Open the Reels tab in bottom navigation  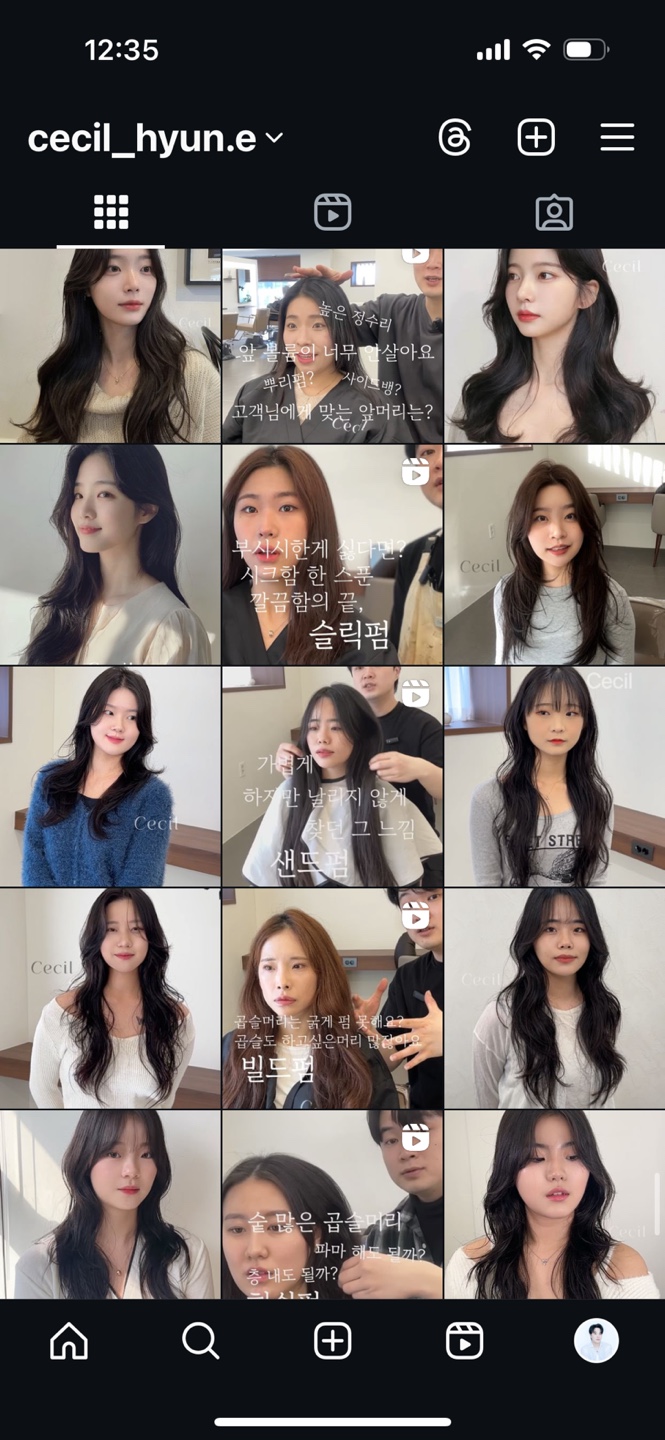[464, 1341]
